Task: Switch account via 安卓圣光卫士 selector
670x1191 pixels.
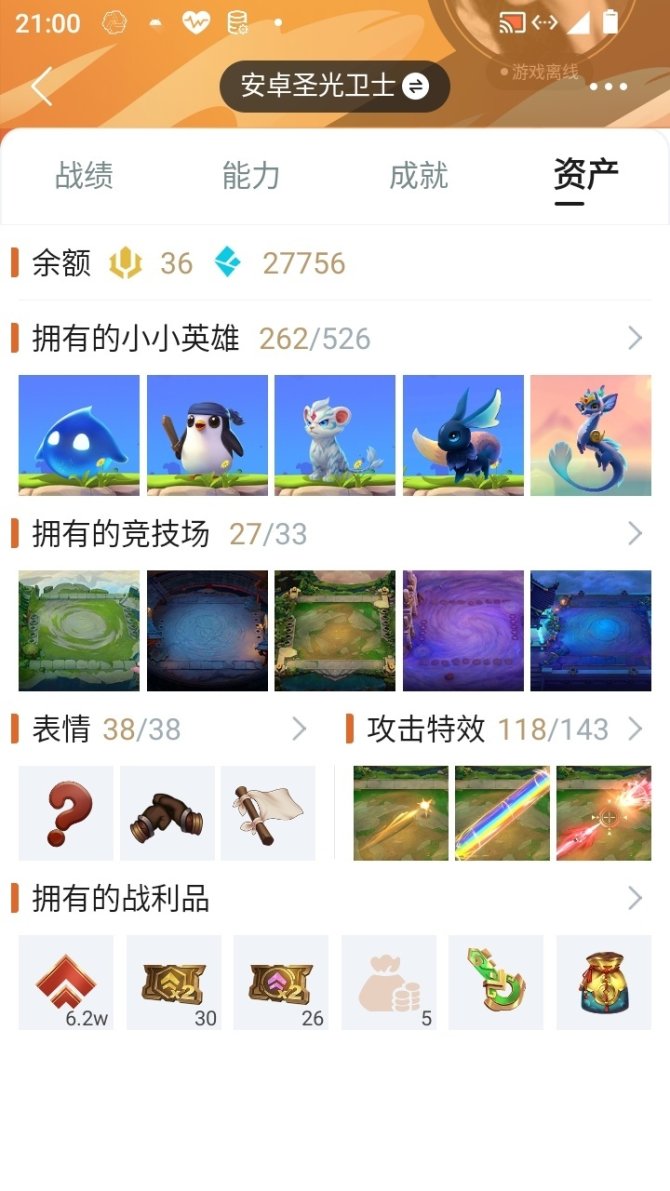Action: click(334, 87)
